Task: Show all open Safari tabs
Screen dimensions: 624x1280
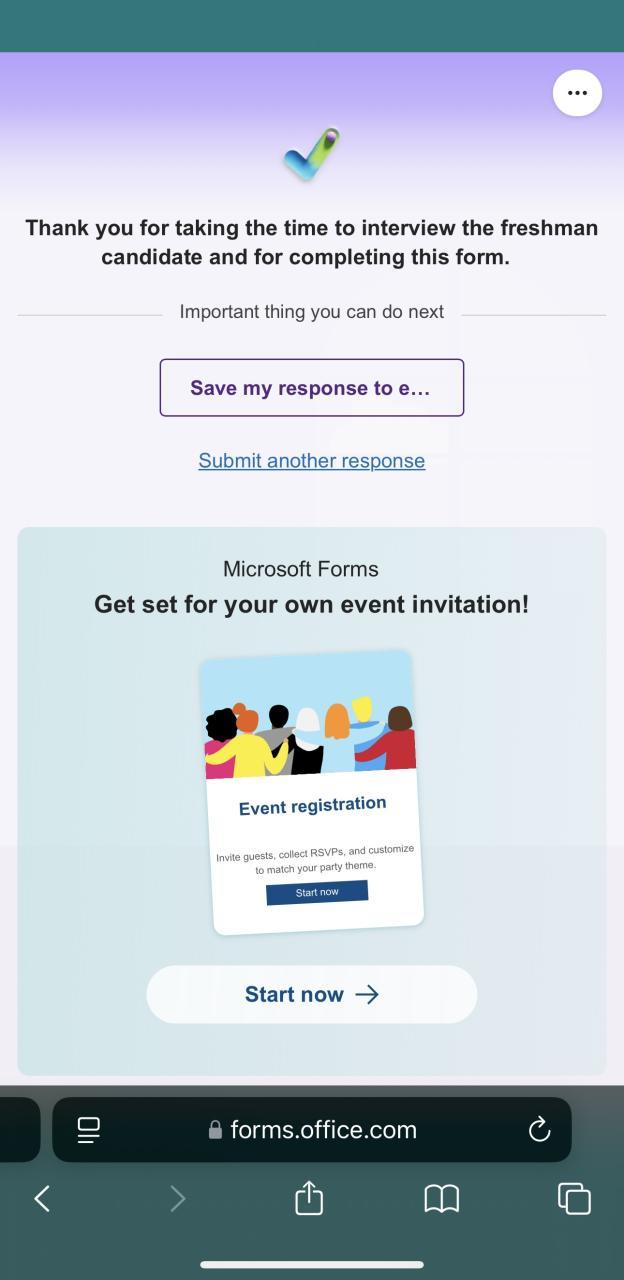Action: (574, 1198)
